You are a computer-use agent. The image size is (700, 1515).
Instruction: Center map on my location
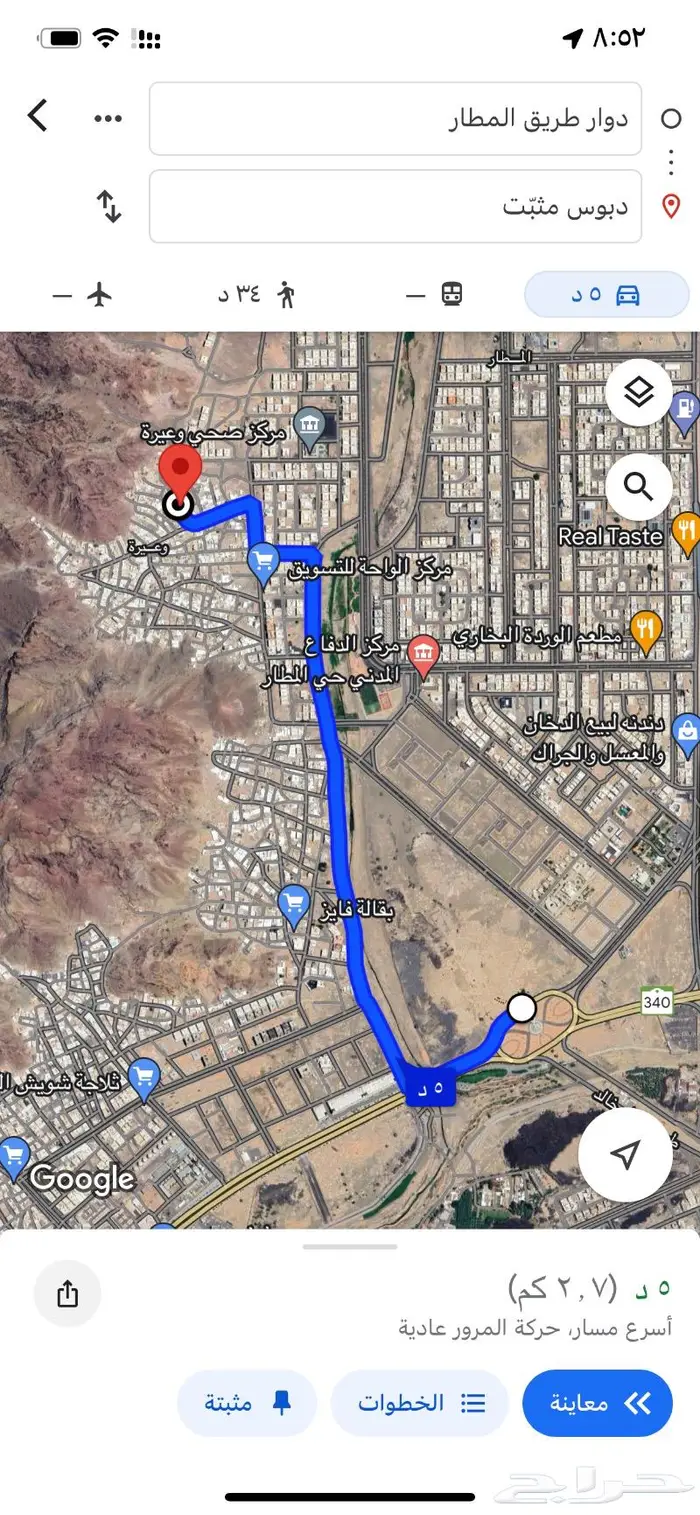pyautogui.click(x=625, y=1154)
